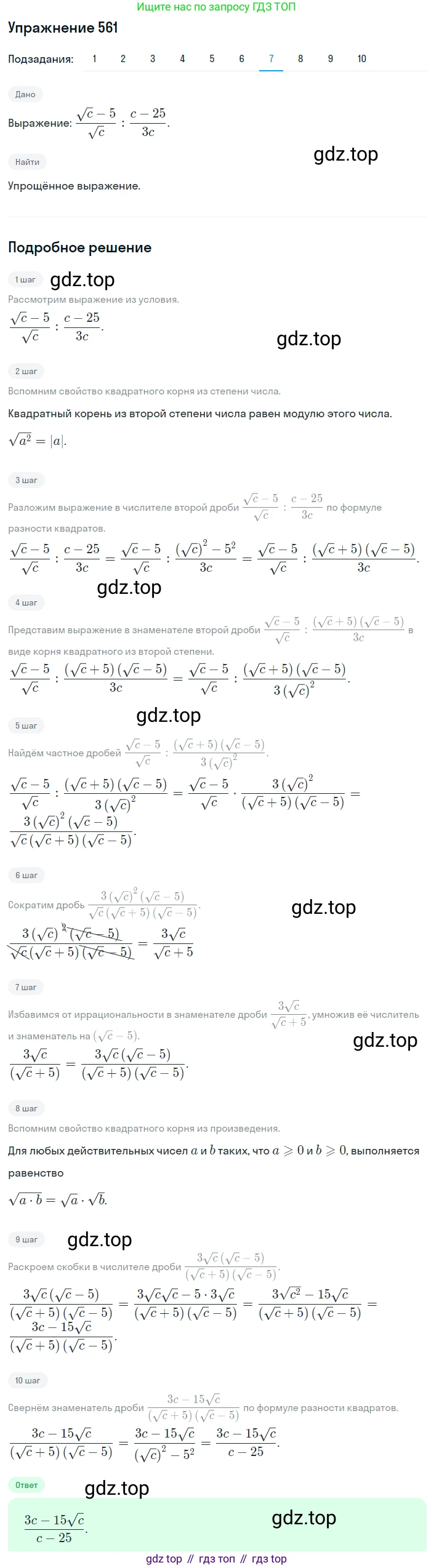Tap the selected subtask 7 tab

pyautogui.click(x=271, y=59)
